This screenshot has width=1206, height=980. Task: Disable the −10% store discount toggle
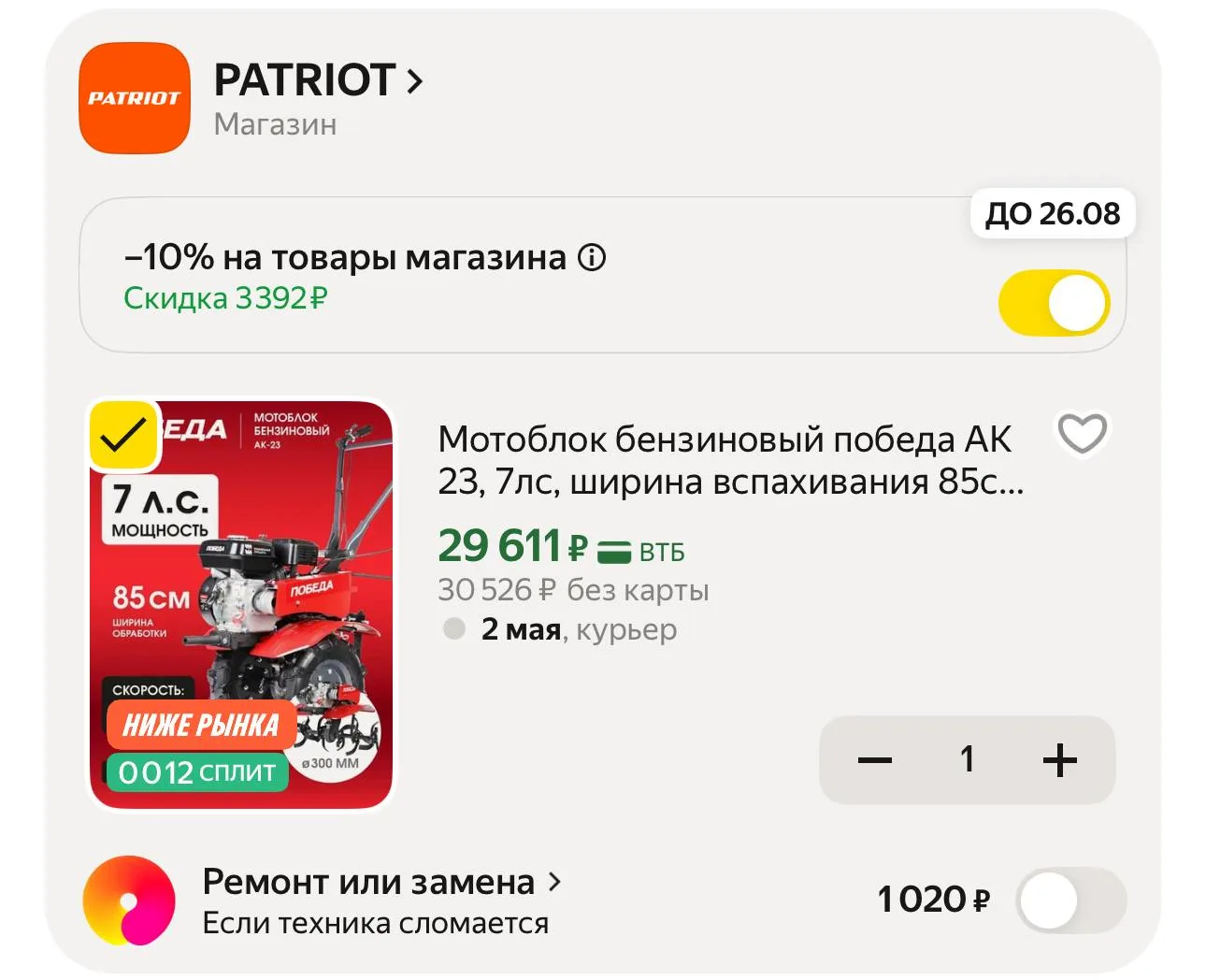[x=1054, y=303]
